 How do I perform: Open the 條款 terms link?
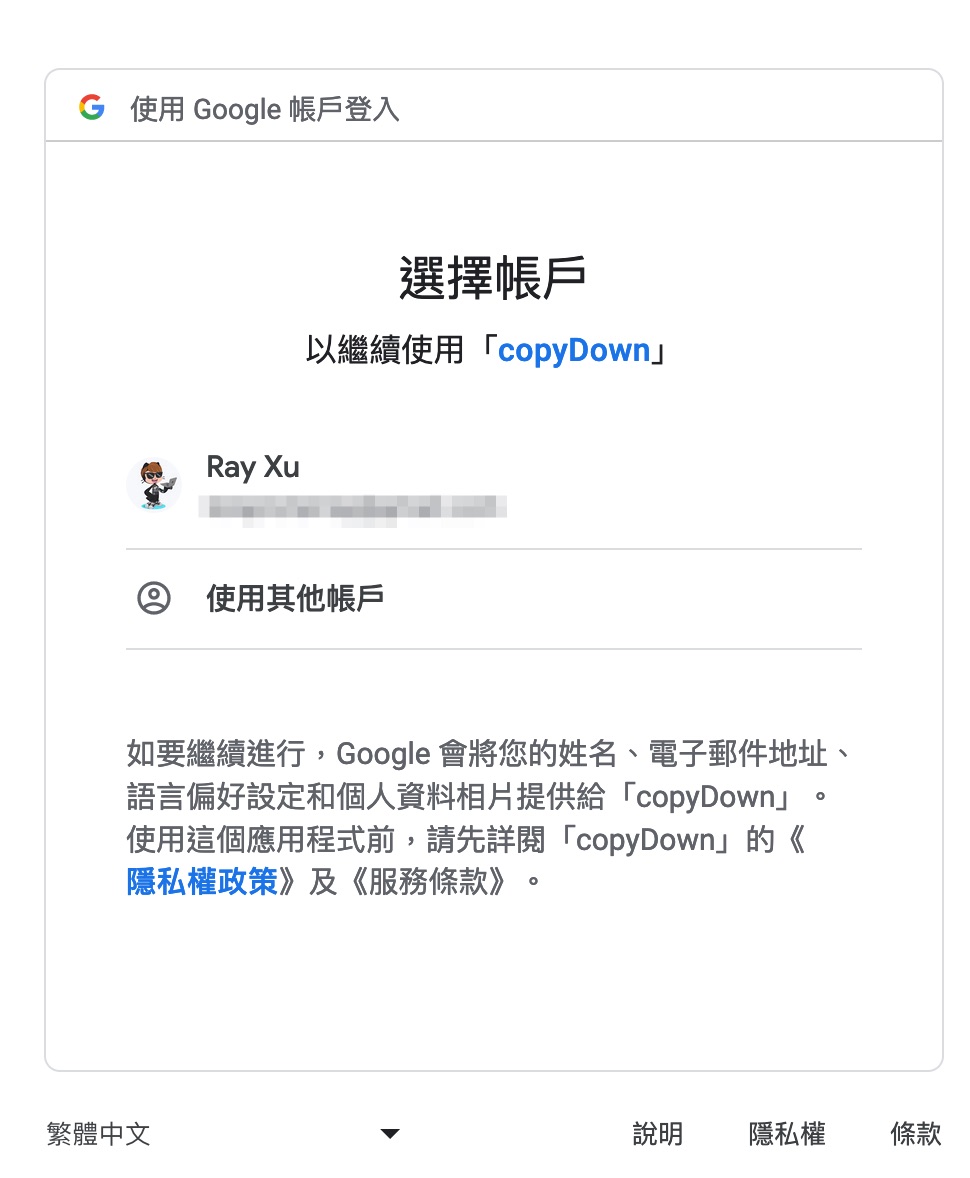pyautogui.click(x=915, y=1133)
